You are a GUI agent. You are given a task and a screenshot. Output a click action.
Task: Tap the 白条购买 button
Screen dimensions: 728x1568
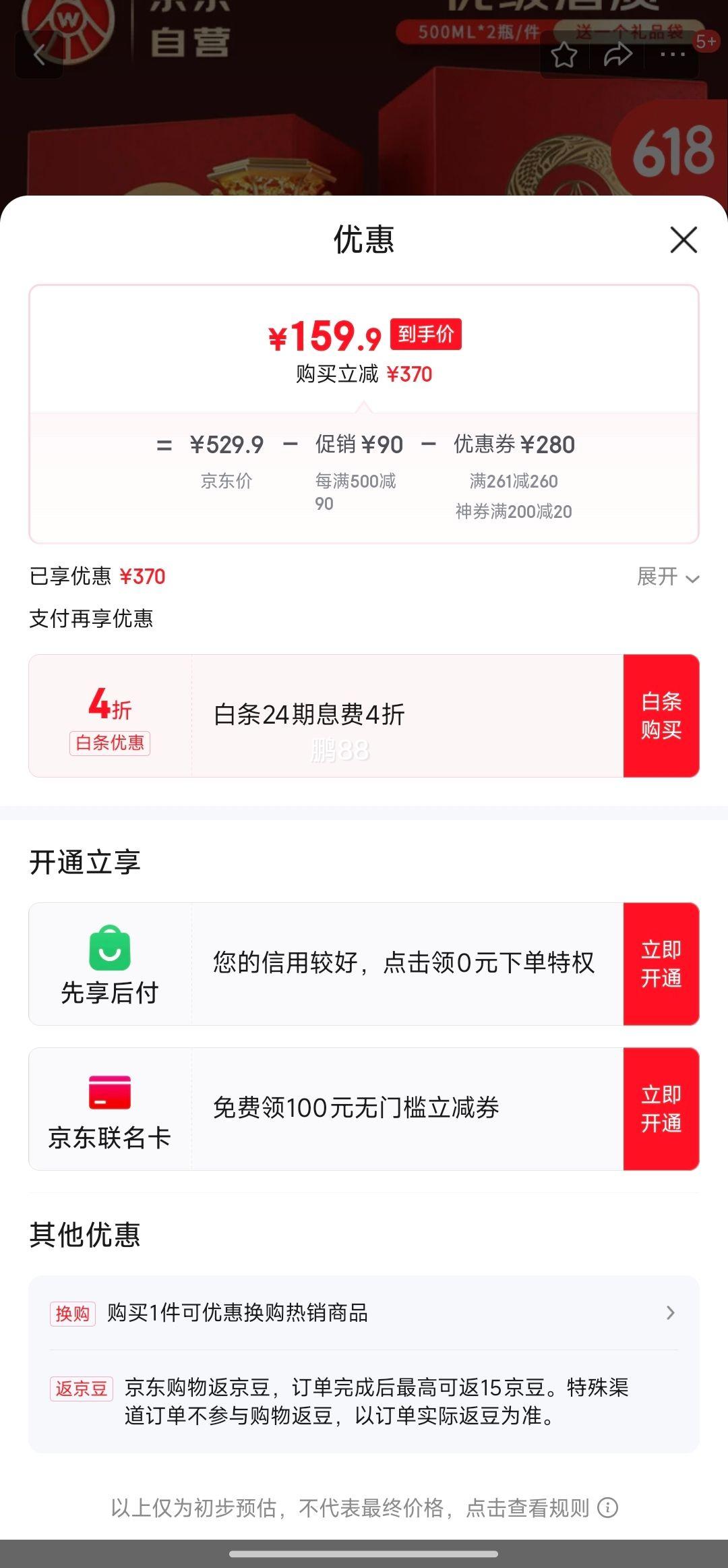point(661,716)
